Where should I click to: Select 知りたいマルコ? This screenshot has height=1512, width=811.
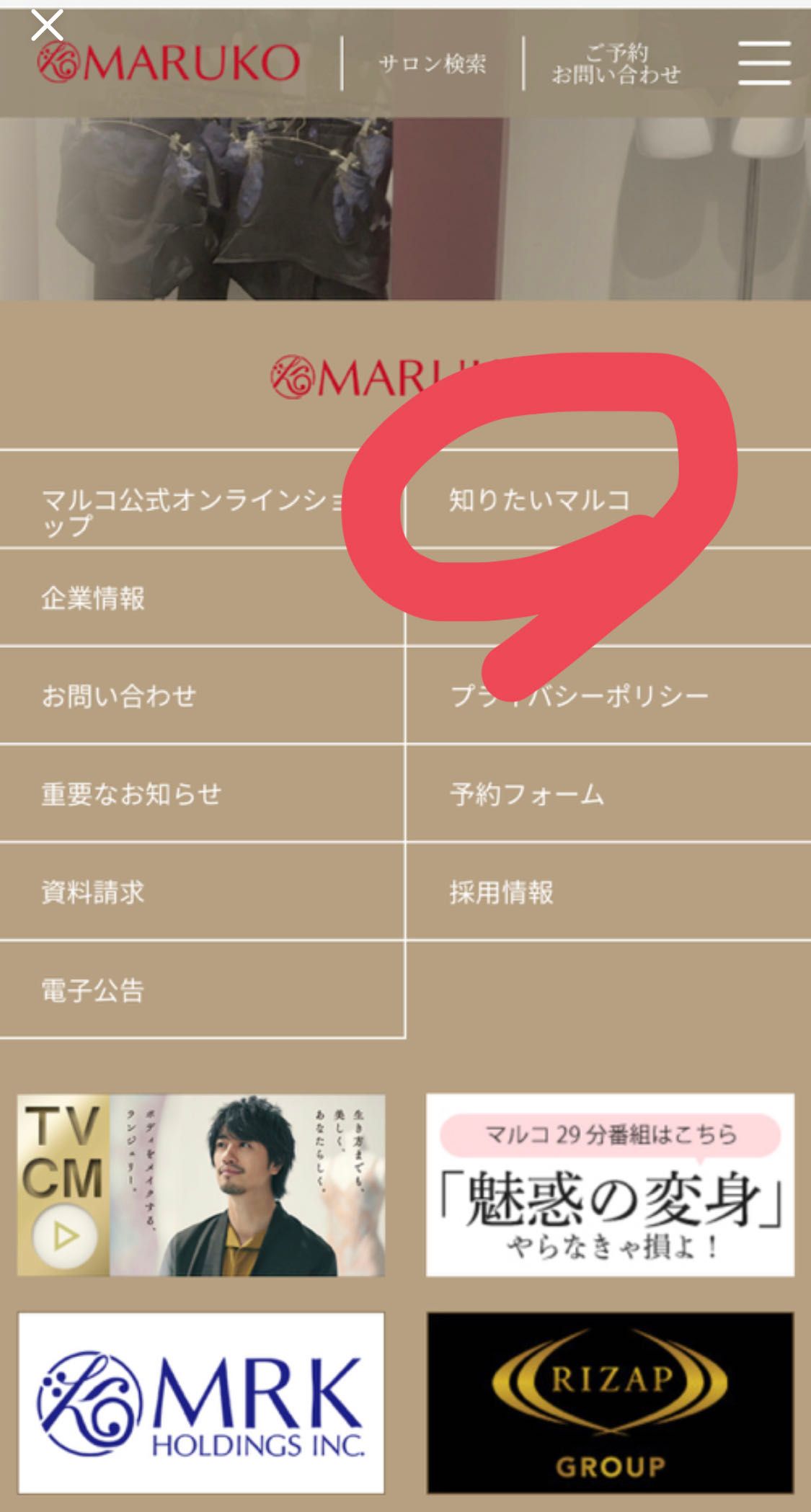click(x=539, y=500)
